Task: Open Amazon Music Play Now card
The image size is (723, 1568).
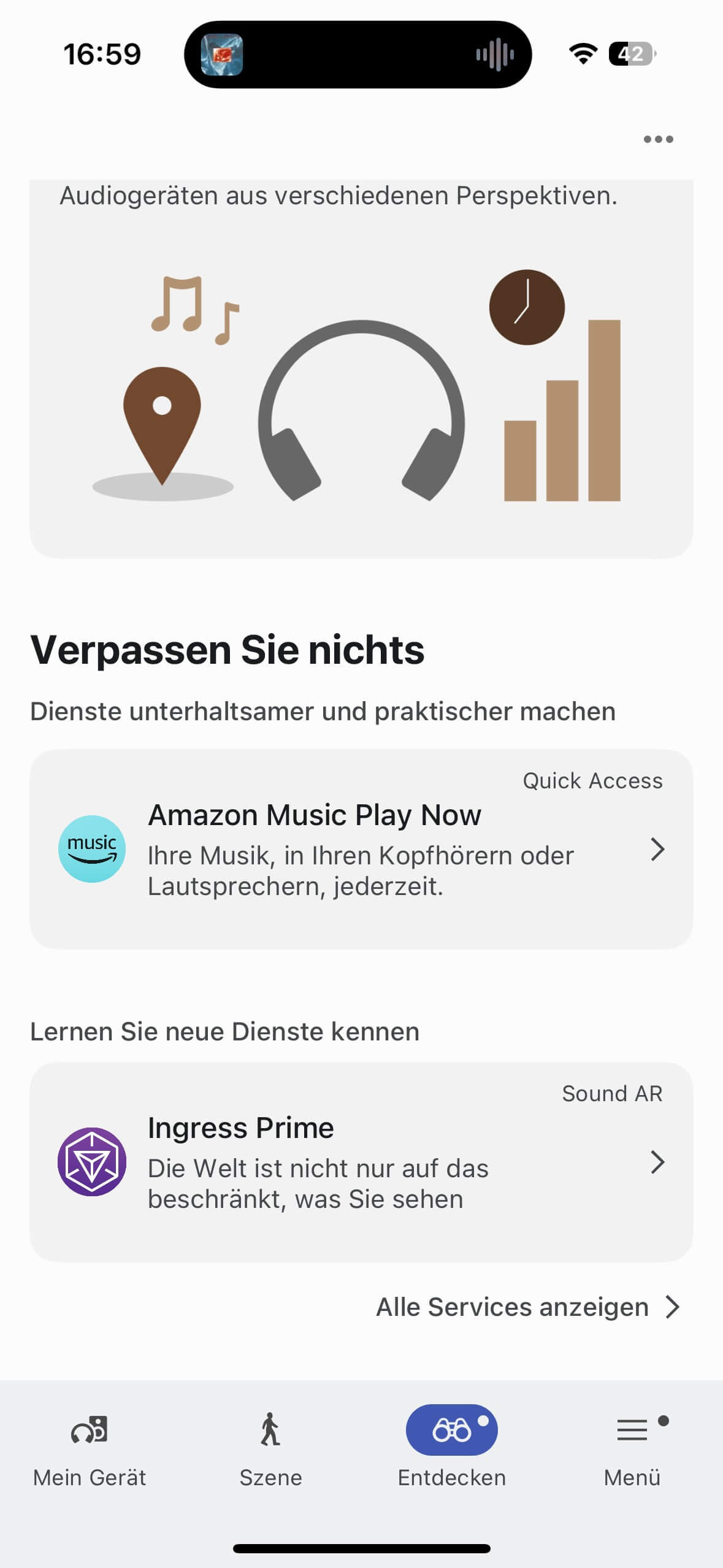Action: click(x=361, y=849)
